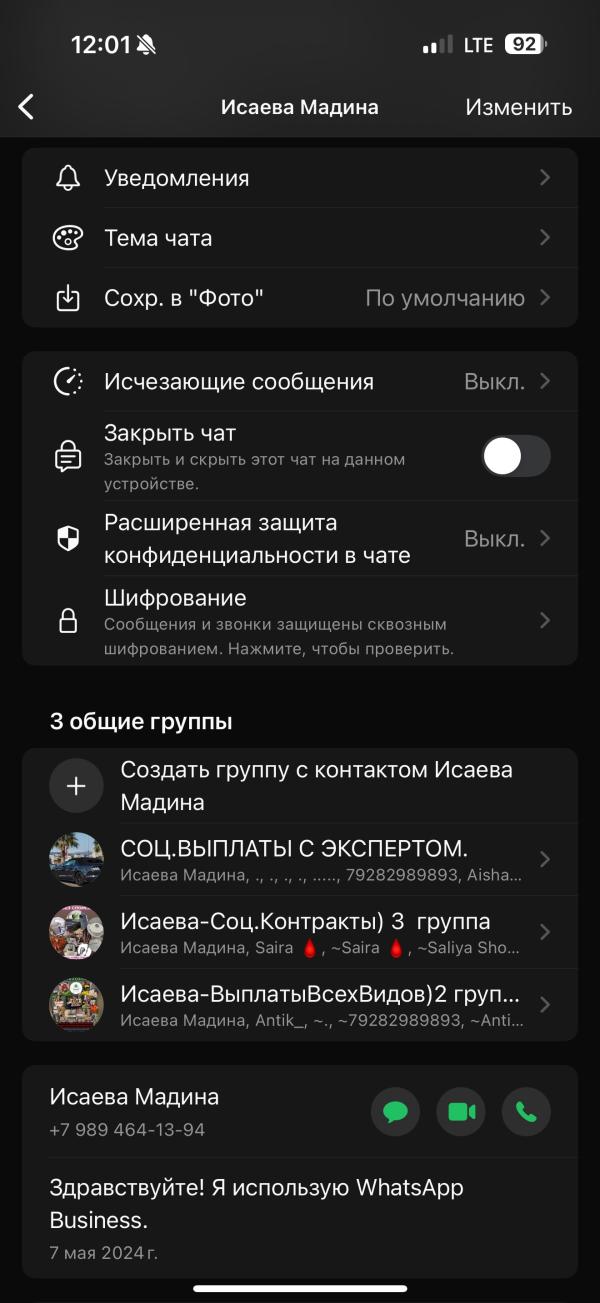The width and height of the screenshot is (600, 1303).
Task: Message Исаева Мадина via chat icon
Action: coord(396,1112)
